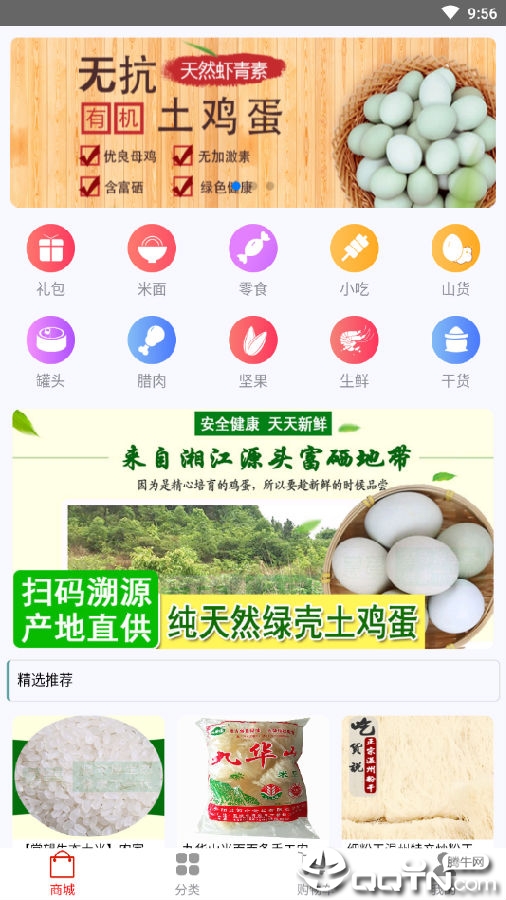506x900 pixels.
Task: Open the 九华山 rice noodle product card
Action: [x=253, y=782]
